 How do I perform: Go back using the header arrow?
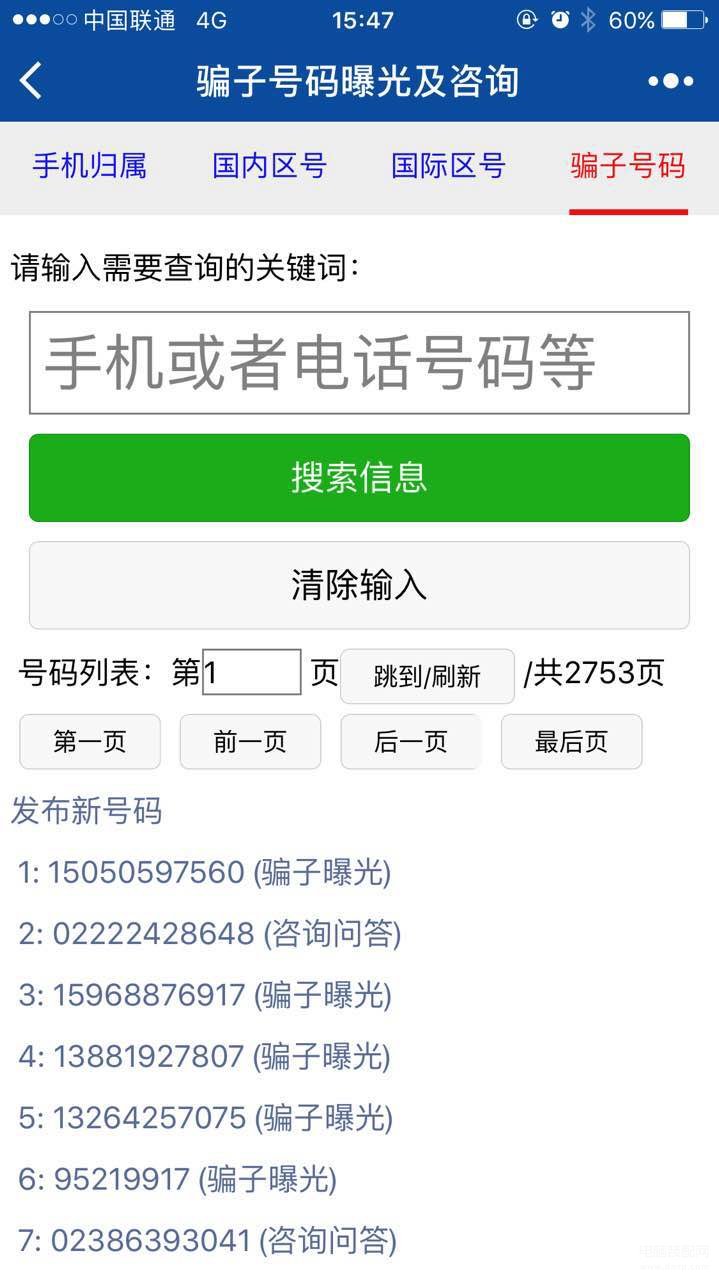tap(31, 80)
